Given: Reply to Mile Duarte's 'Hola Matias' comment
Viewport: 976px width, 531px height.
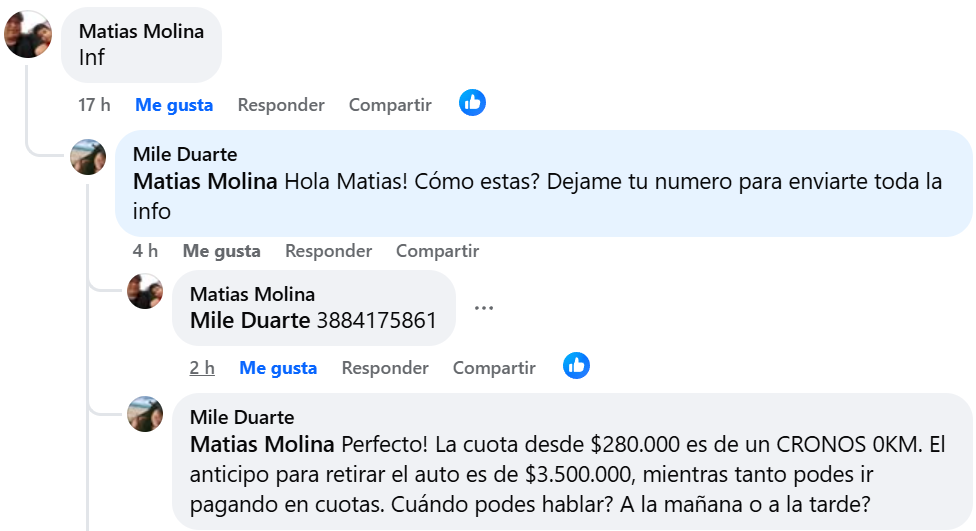Looking at the screenshot, I should 328,251.
